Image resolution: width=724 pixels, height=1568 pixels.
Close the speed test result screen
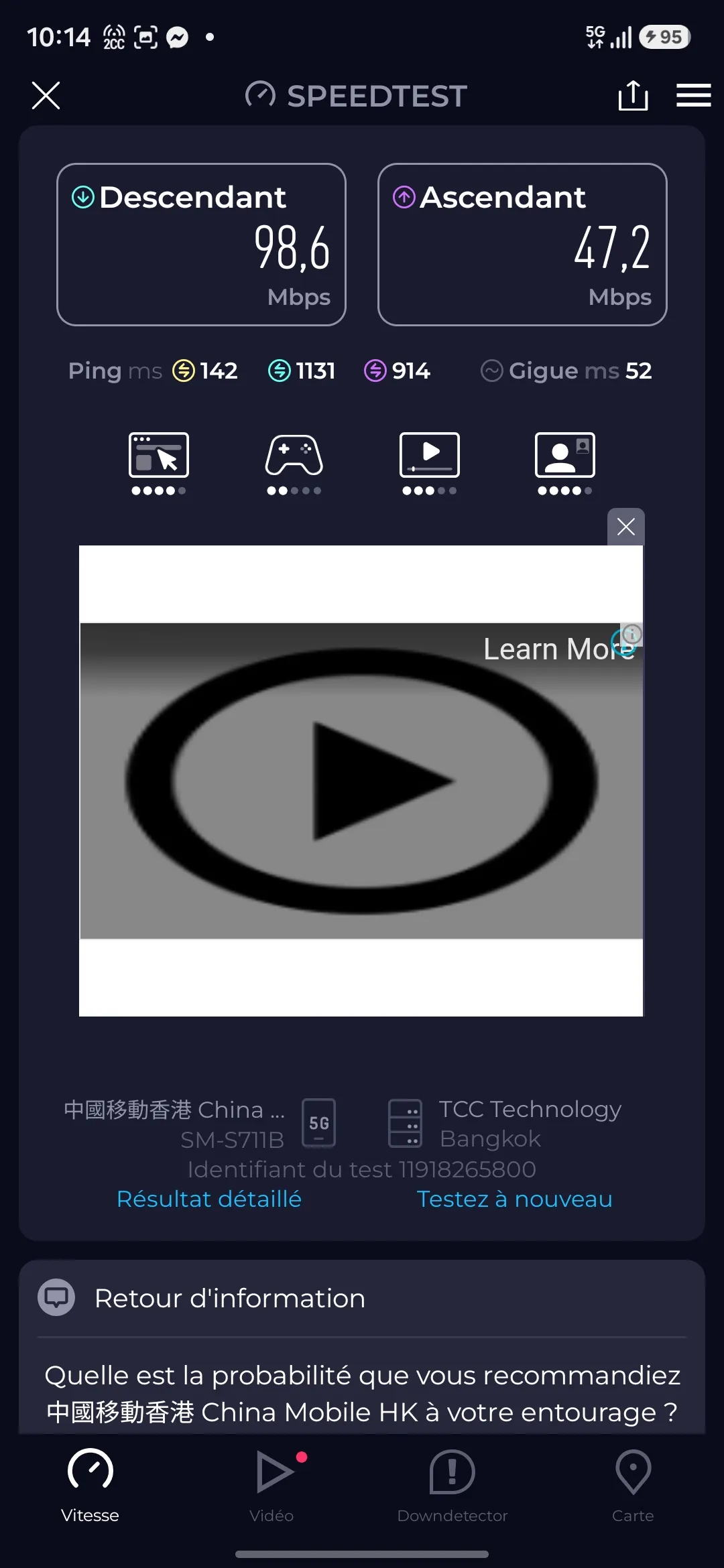[46, 95]
